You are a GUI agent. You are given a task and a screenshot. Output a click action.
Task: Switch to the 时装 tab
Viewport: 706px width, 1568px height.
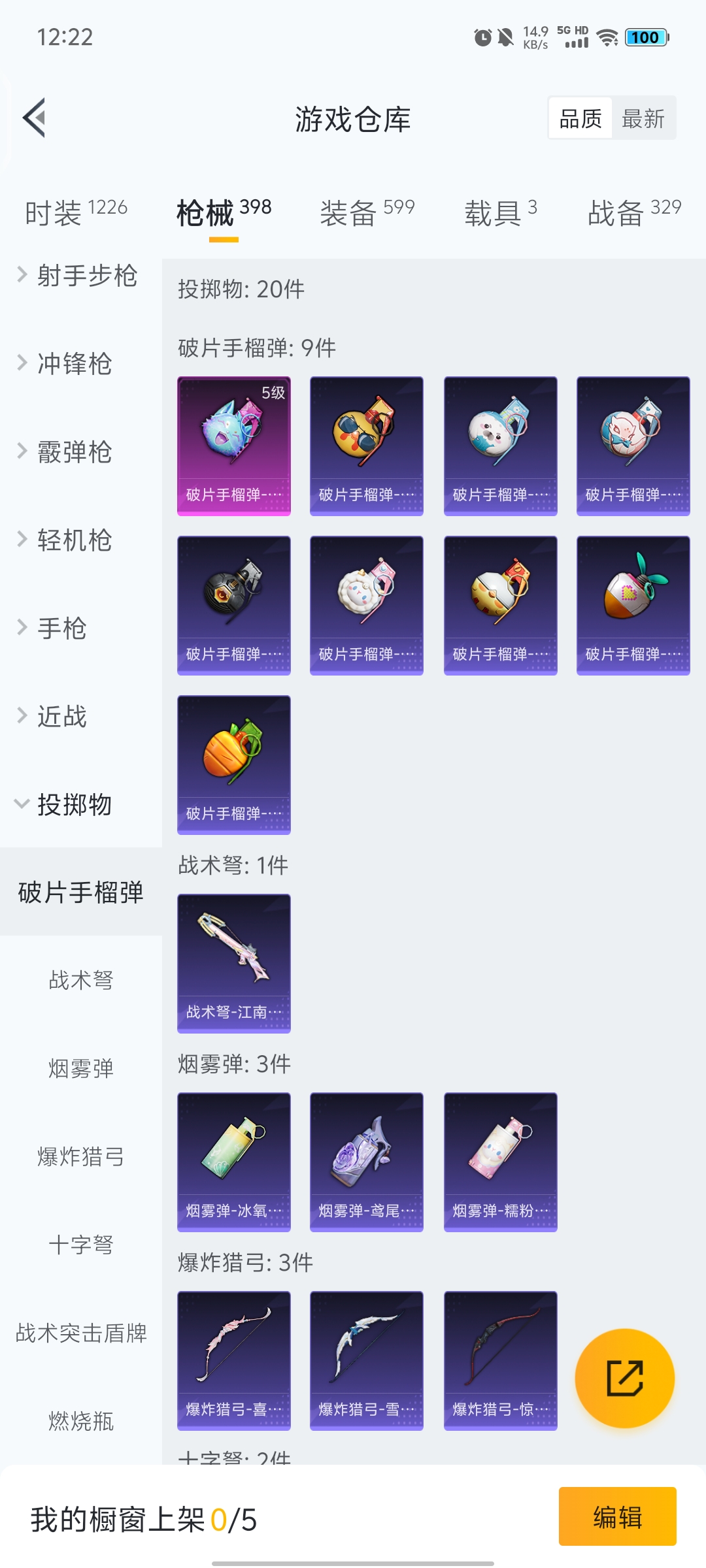[76, 213]
